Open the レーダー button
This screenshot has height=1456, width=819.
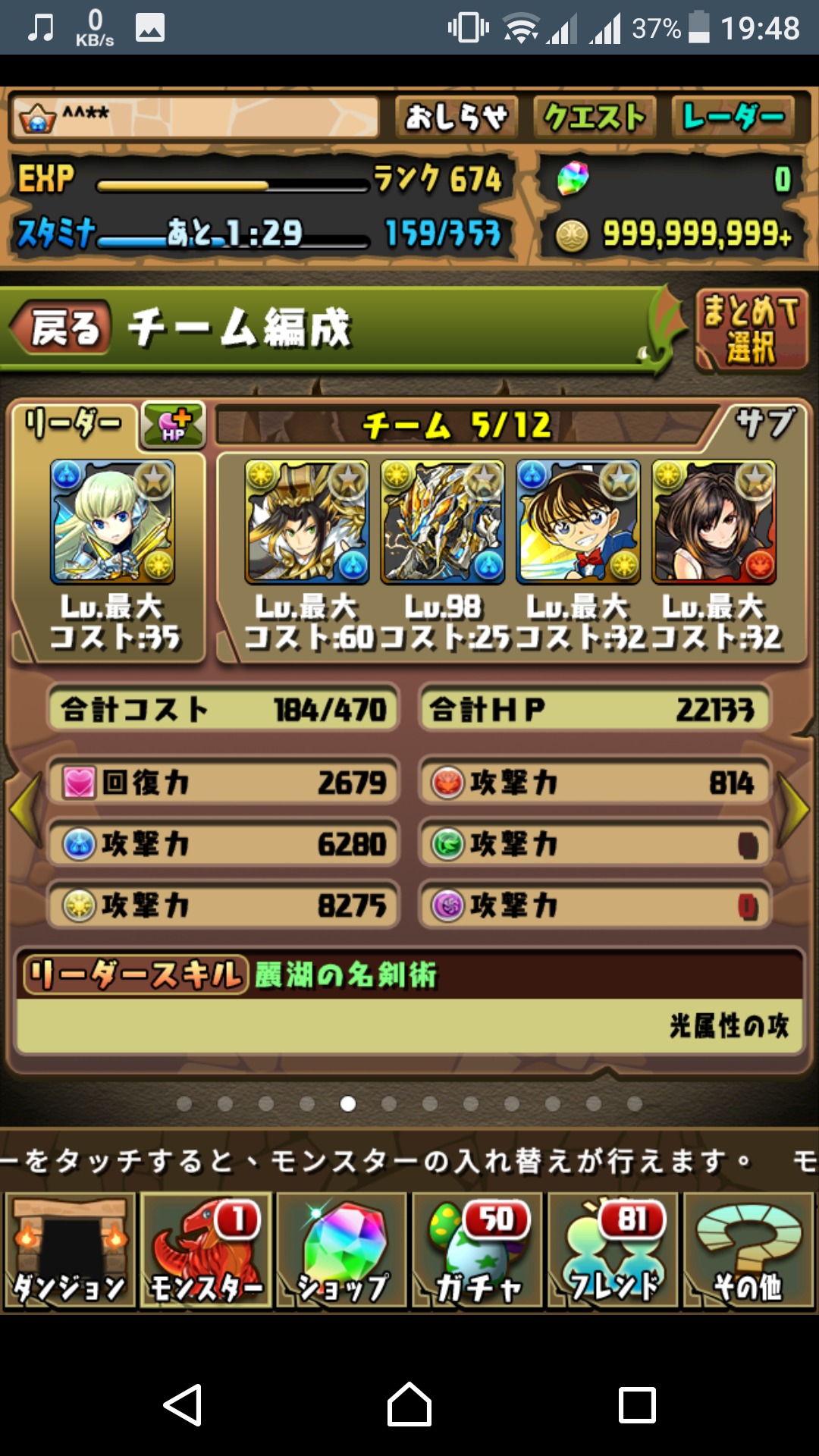click(733, 117)
